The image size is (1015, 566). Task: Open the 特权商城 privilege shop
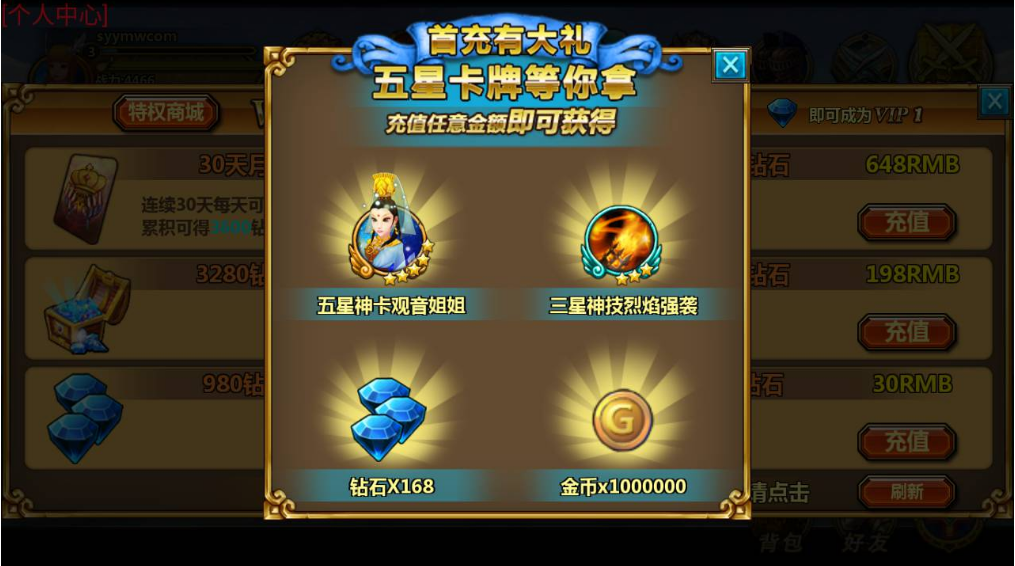tap(165, 112)
